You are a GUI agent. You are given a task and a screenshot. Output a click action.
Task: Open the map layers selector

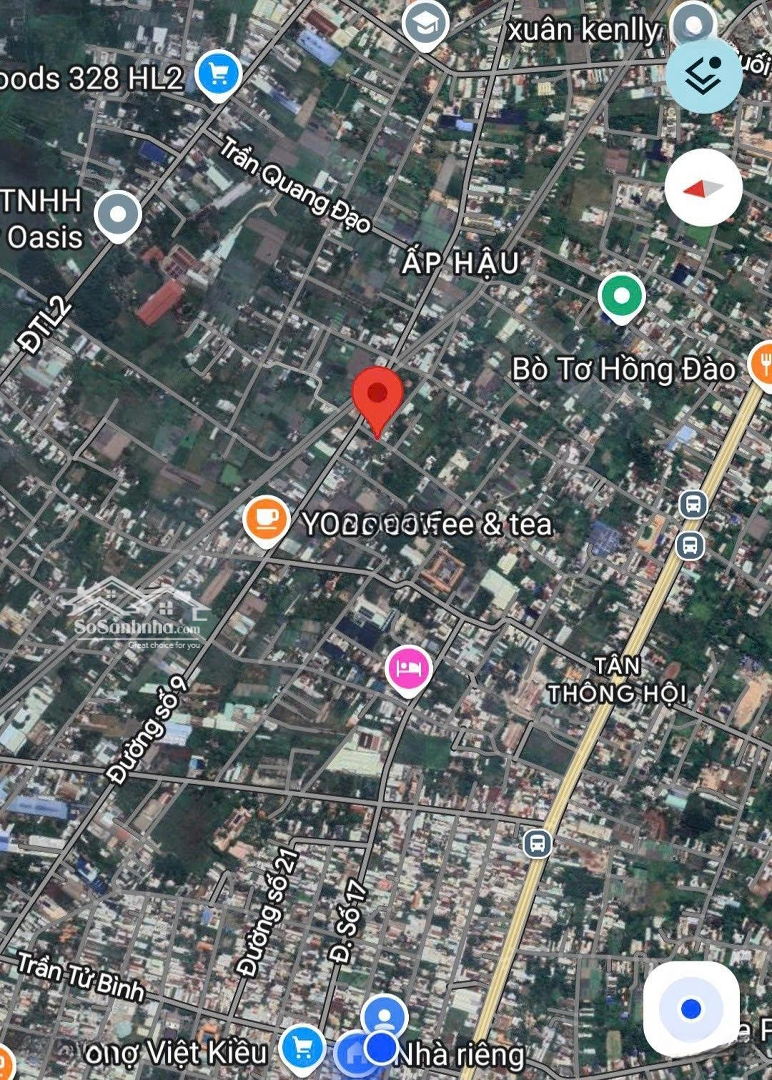(x=704, y=74)
